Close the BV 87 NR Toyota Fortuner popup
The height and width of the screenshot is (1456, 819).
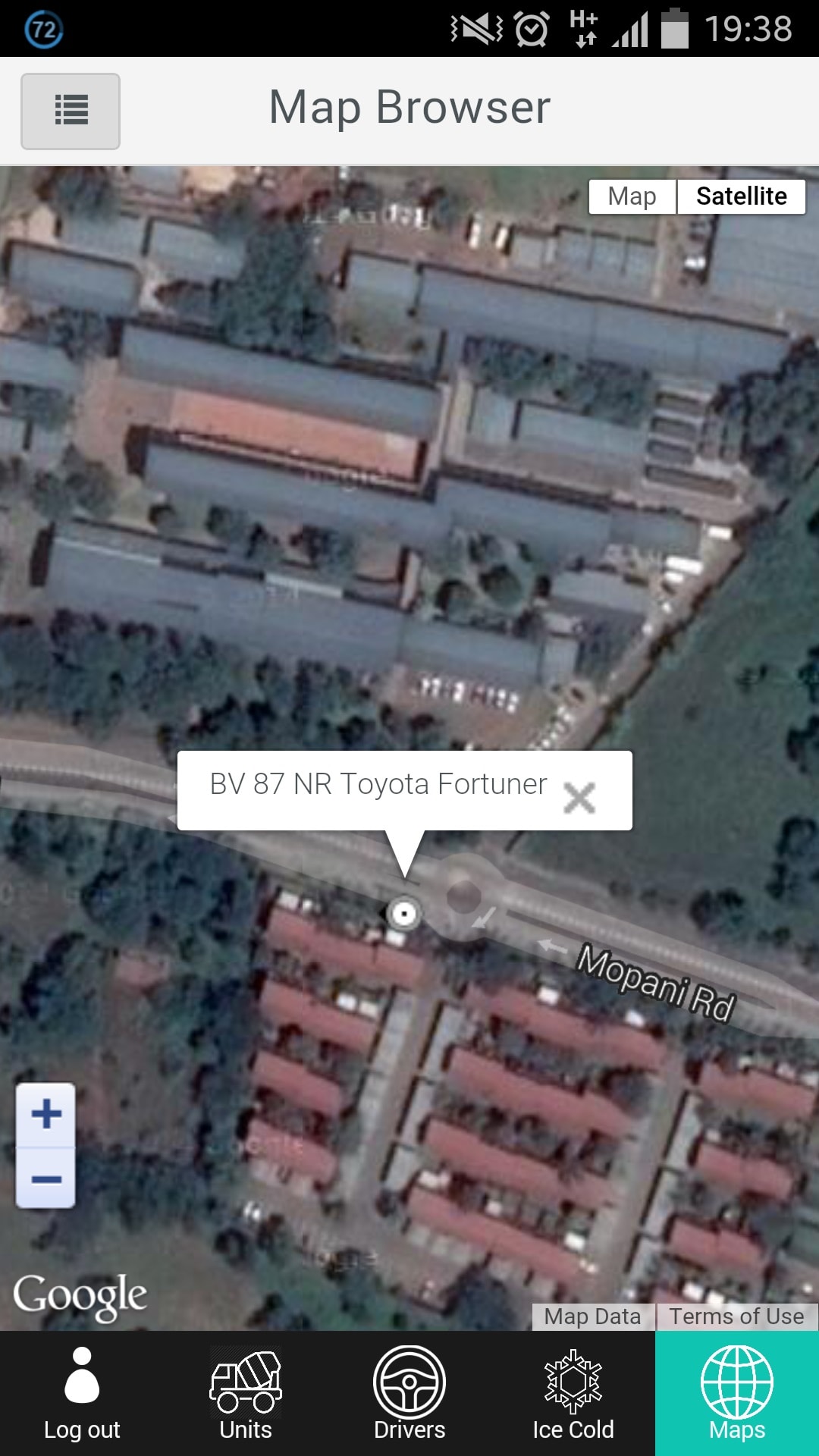[579, 798]
